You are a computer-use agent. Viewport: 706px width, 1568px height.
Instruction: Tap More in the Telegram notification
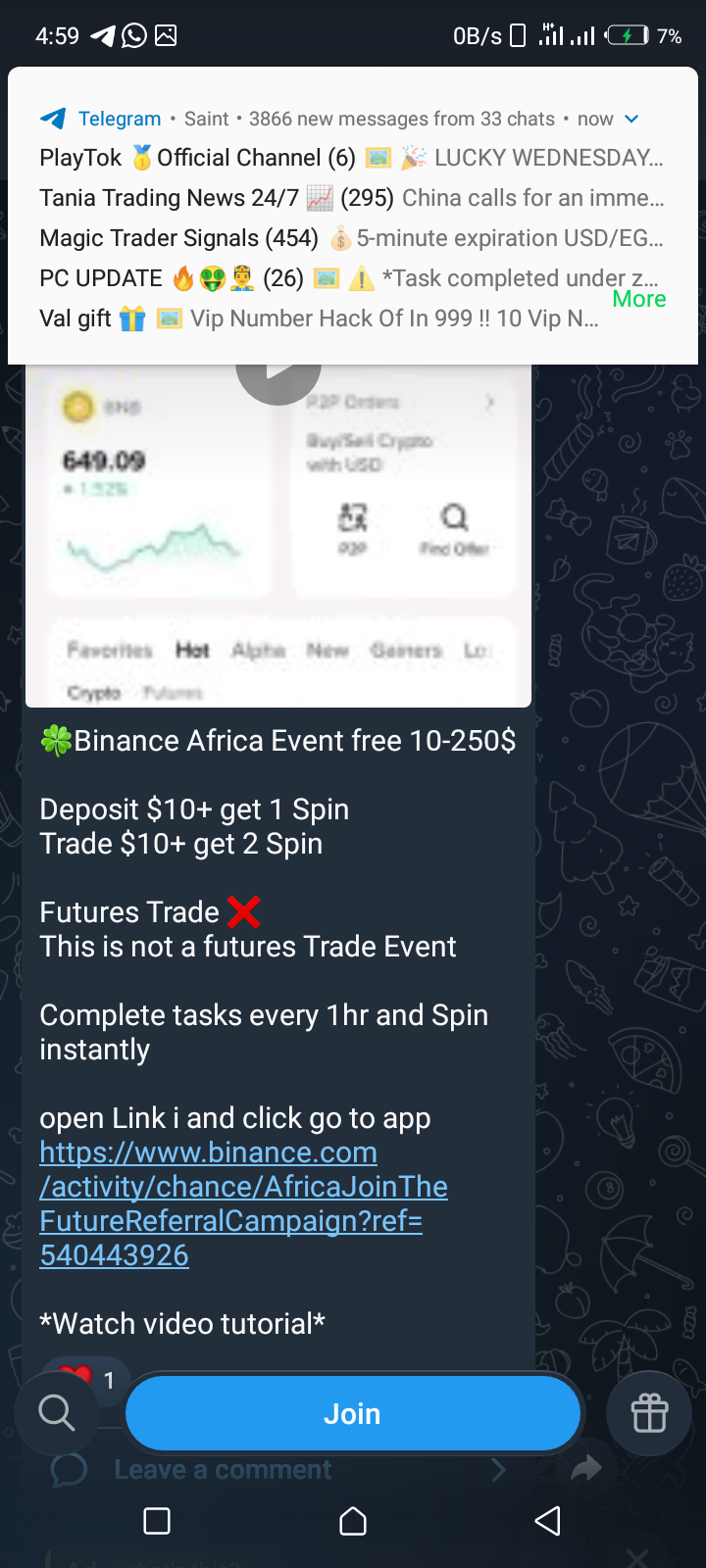coord(638,299)
